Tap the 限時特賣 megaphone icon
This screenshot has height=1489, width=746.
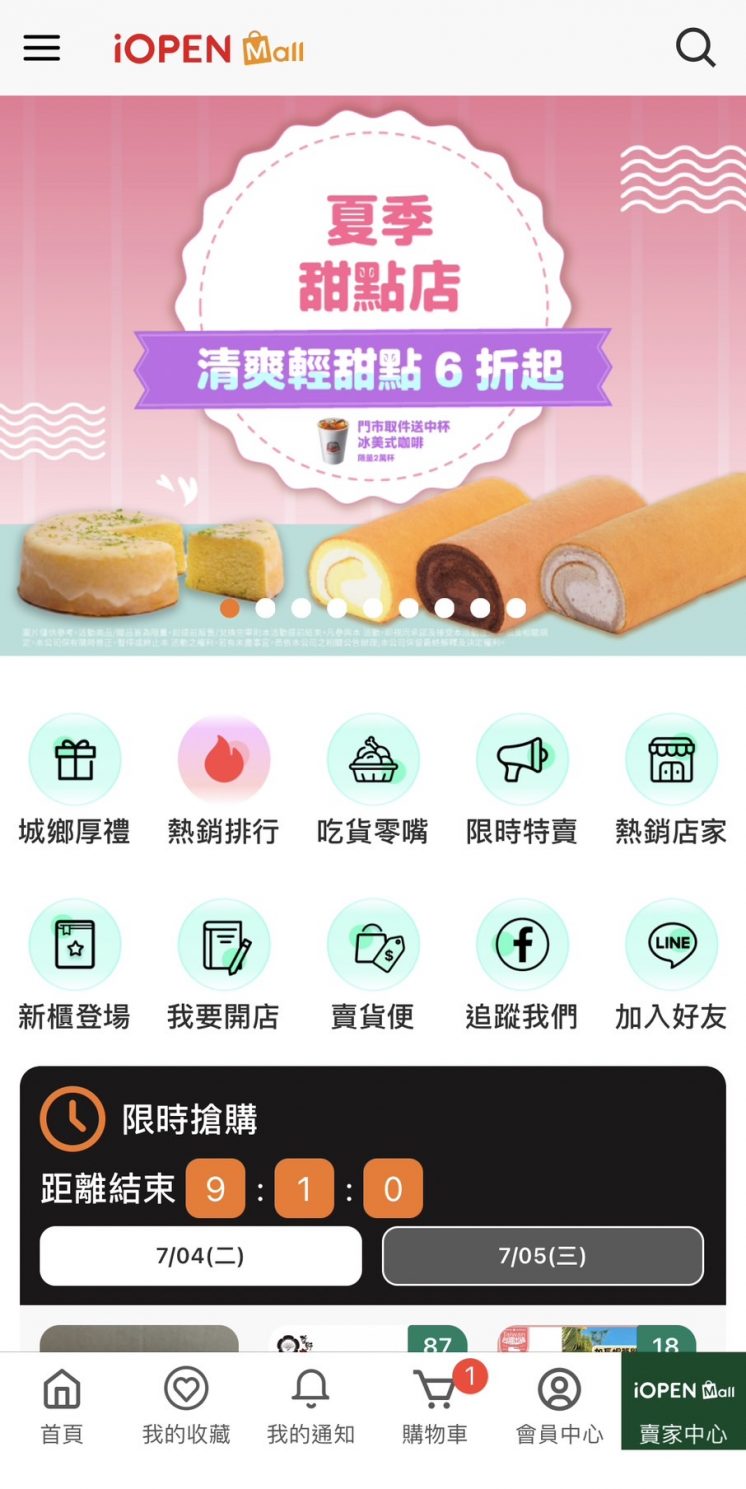[521, 760]
